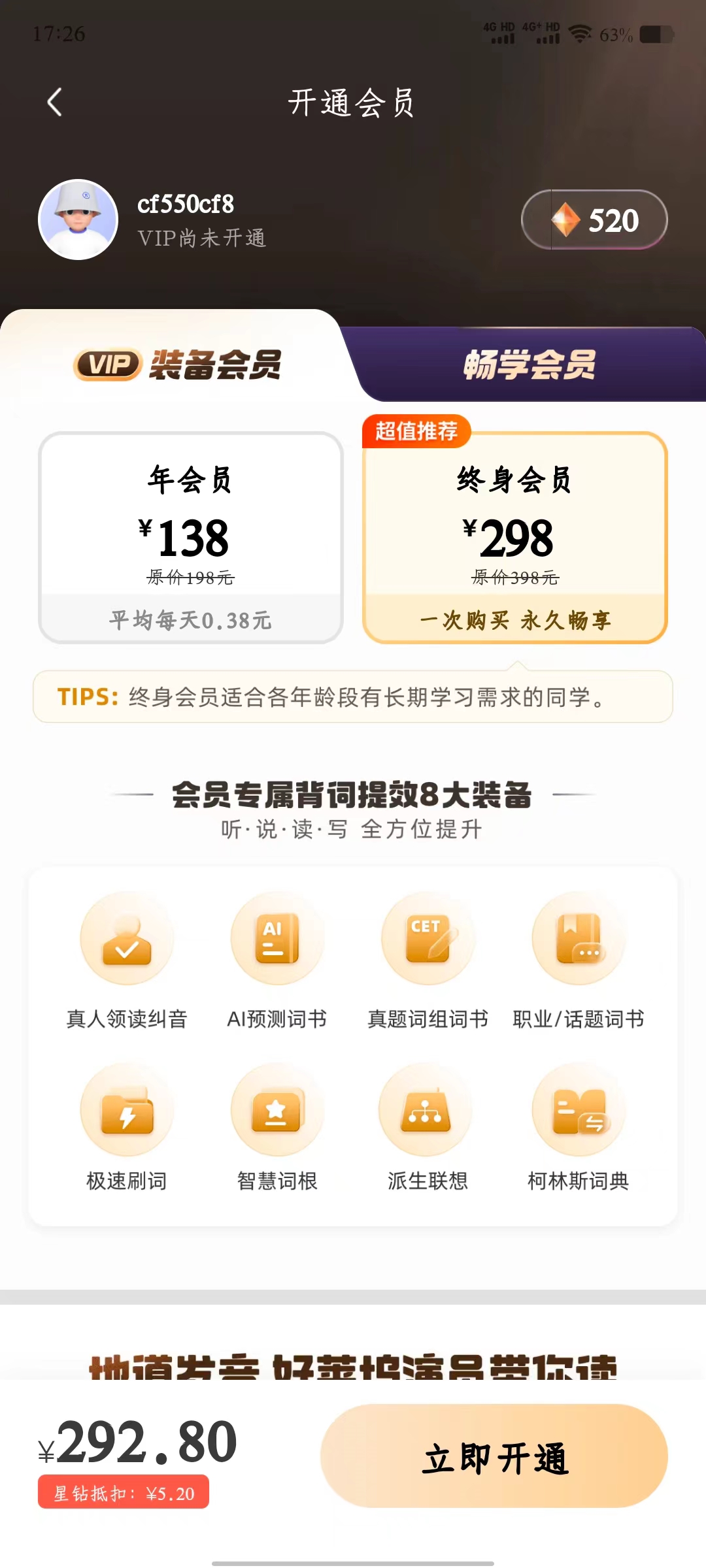The height and width of the screenshot is (1568, 706).
Task: Go back from the 开通会员 page
Action: coord(55,103)
